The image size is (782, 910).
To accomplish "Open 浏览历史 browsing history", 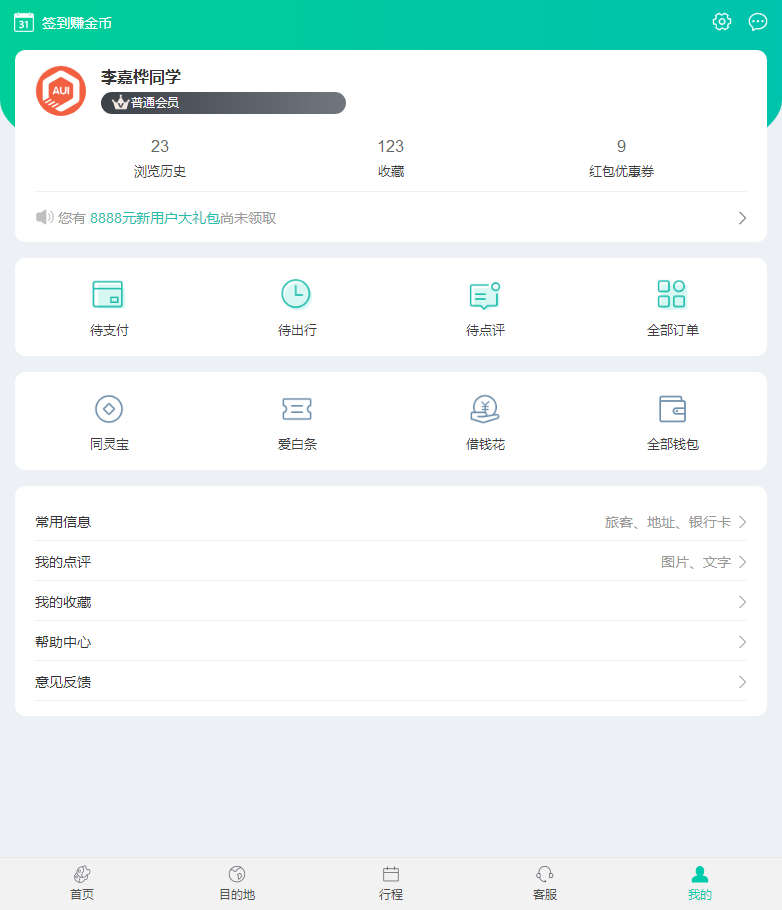I will pyautogui.click(x=160, y=159).
